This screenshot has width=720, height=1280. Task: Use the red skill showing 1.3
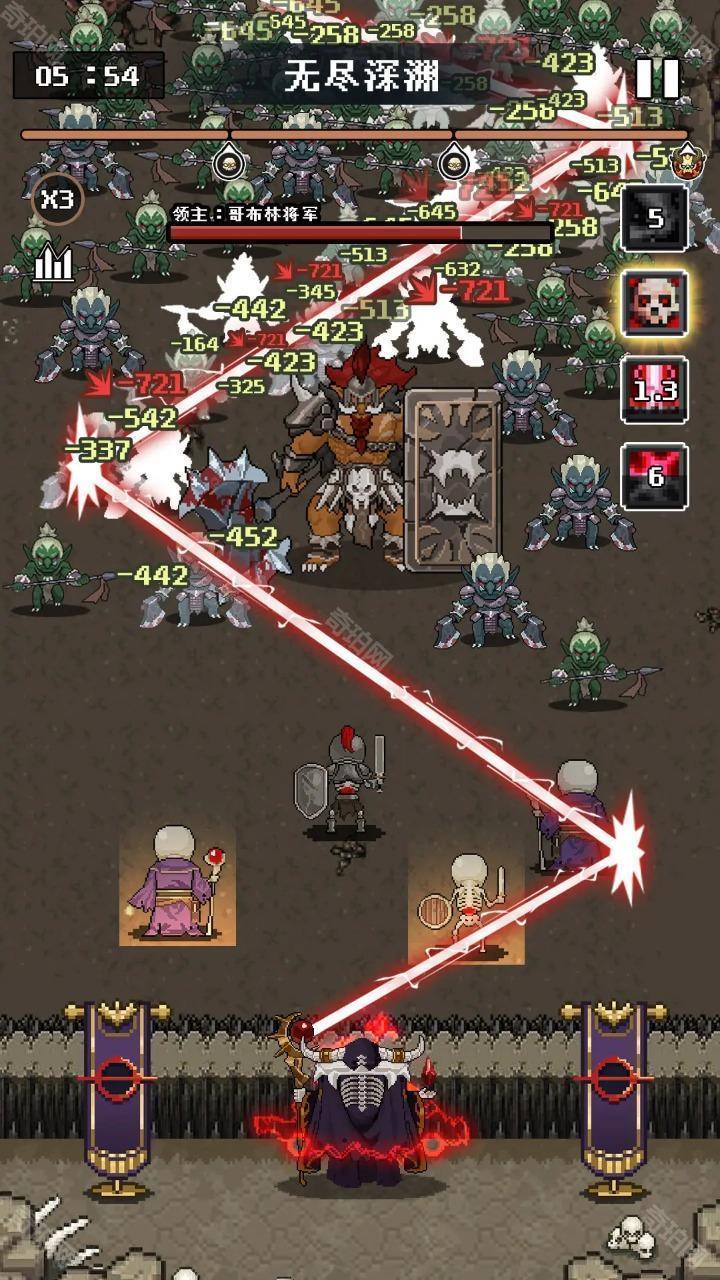tap(655, 390)
